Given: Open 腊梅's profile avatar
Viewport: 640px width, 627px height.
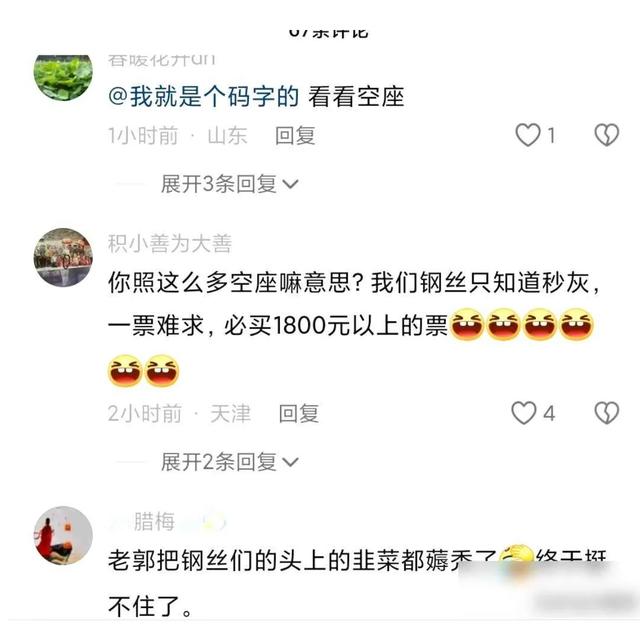Looking at the screenshot, I should coord(63,535).
